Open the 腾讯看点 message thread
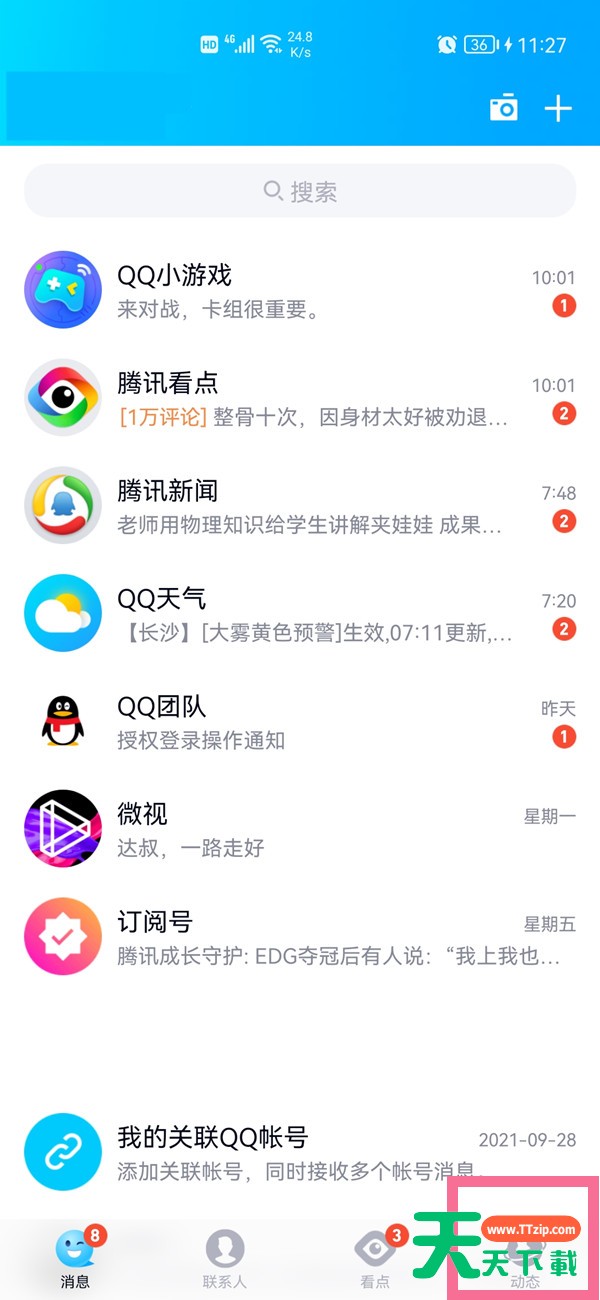The width and height of the screenshot is (600, 1300). point(300,398)
